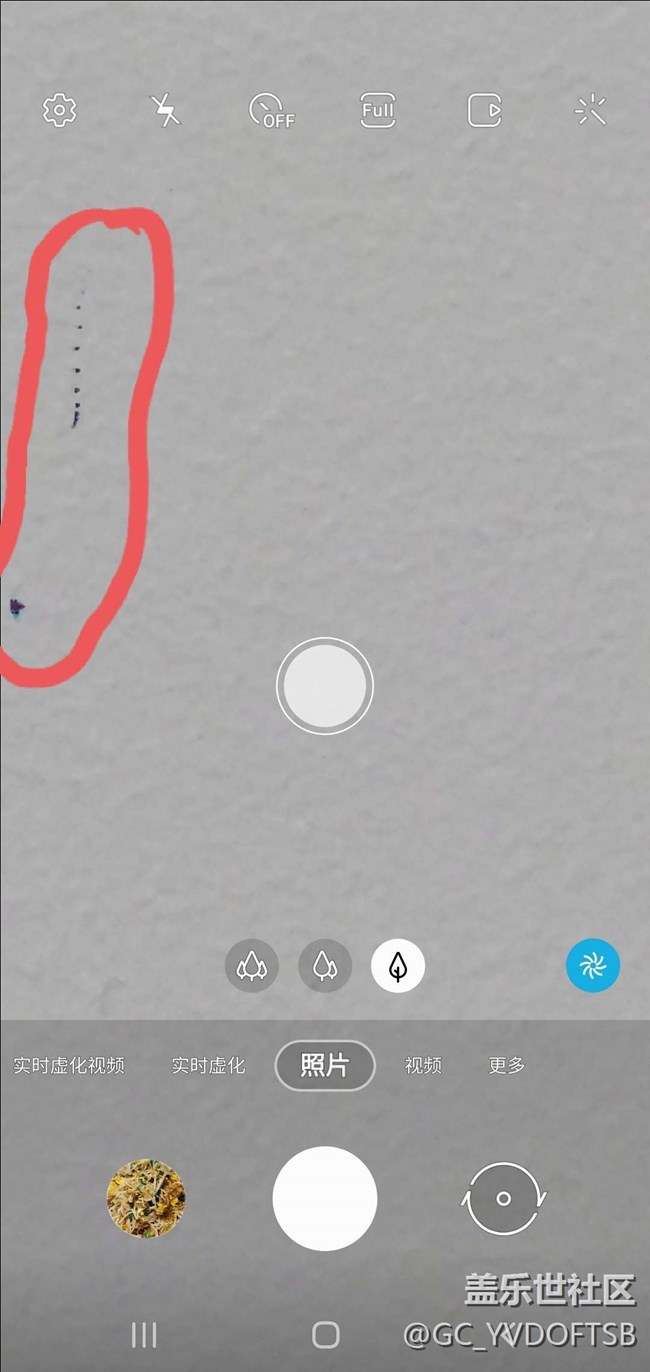650x1372 pixels.
Task: Toggle the flash icon
Action: coord(166,110)
